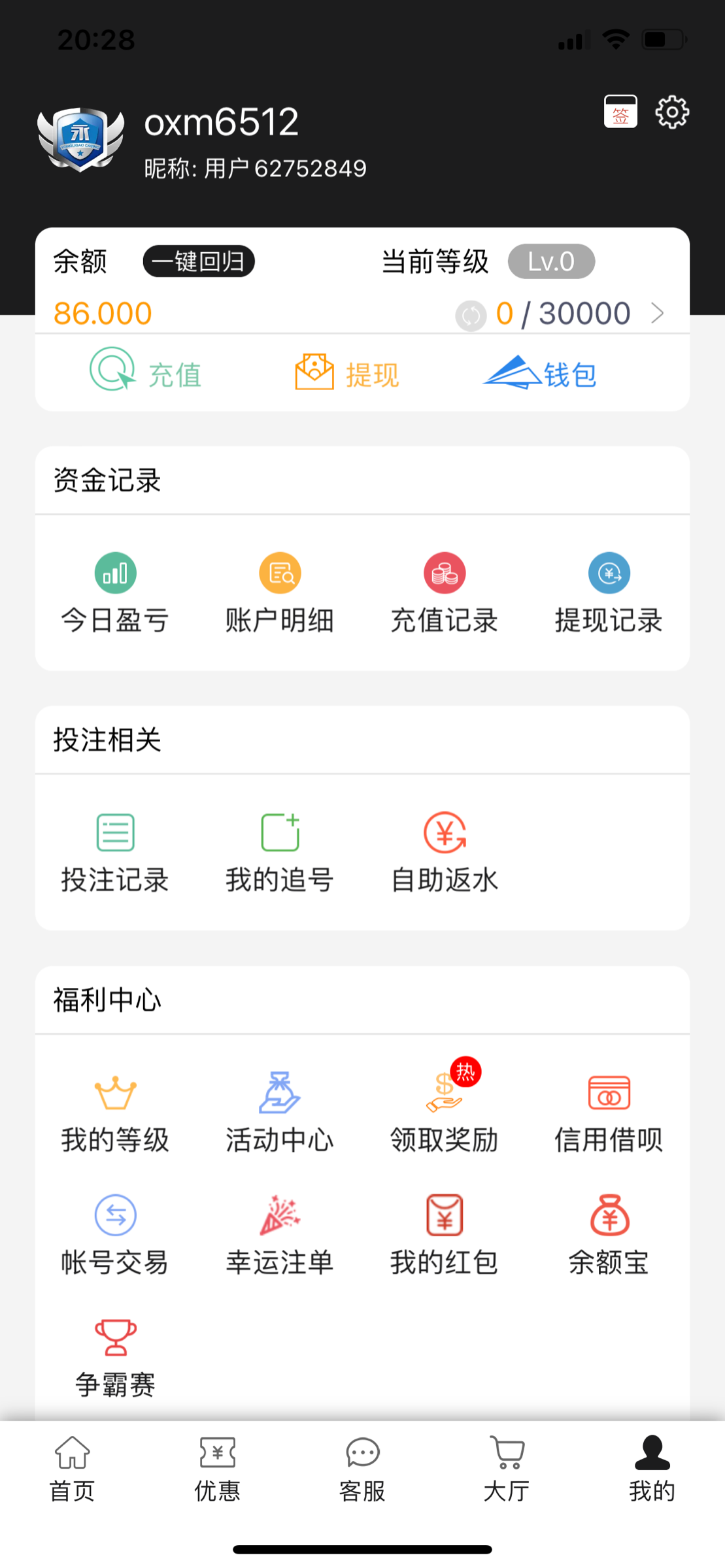View 投注记录 betting records

pos(115,852)
